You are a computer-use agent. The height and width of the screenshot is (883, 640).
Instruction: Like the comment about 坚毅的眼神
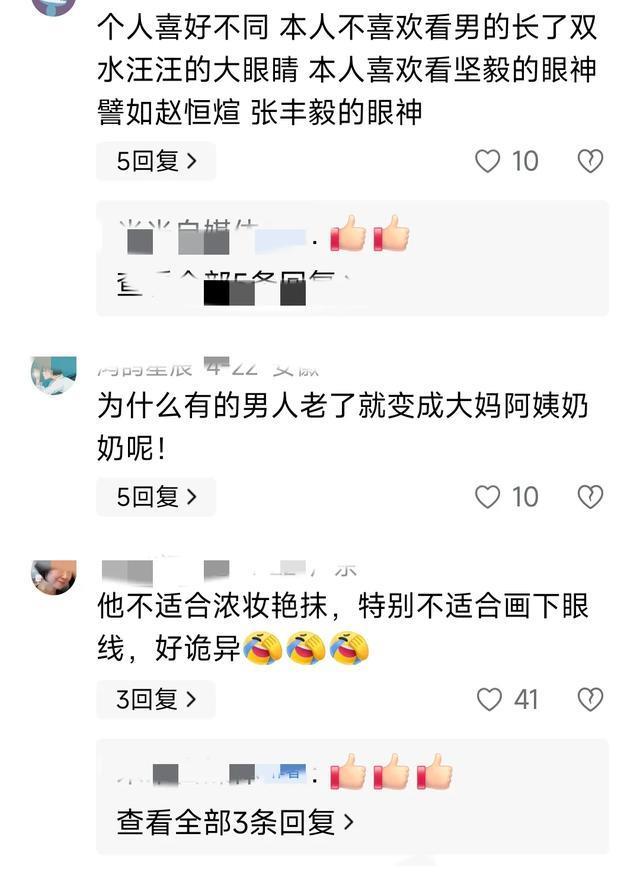488,161
